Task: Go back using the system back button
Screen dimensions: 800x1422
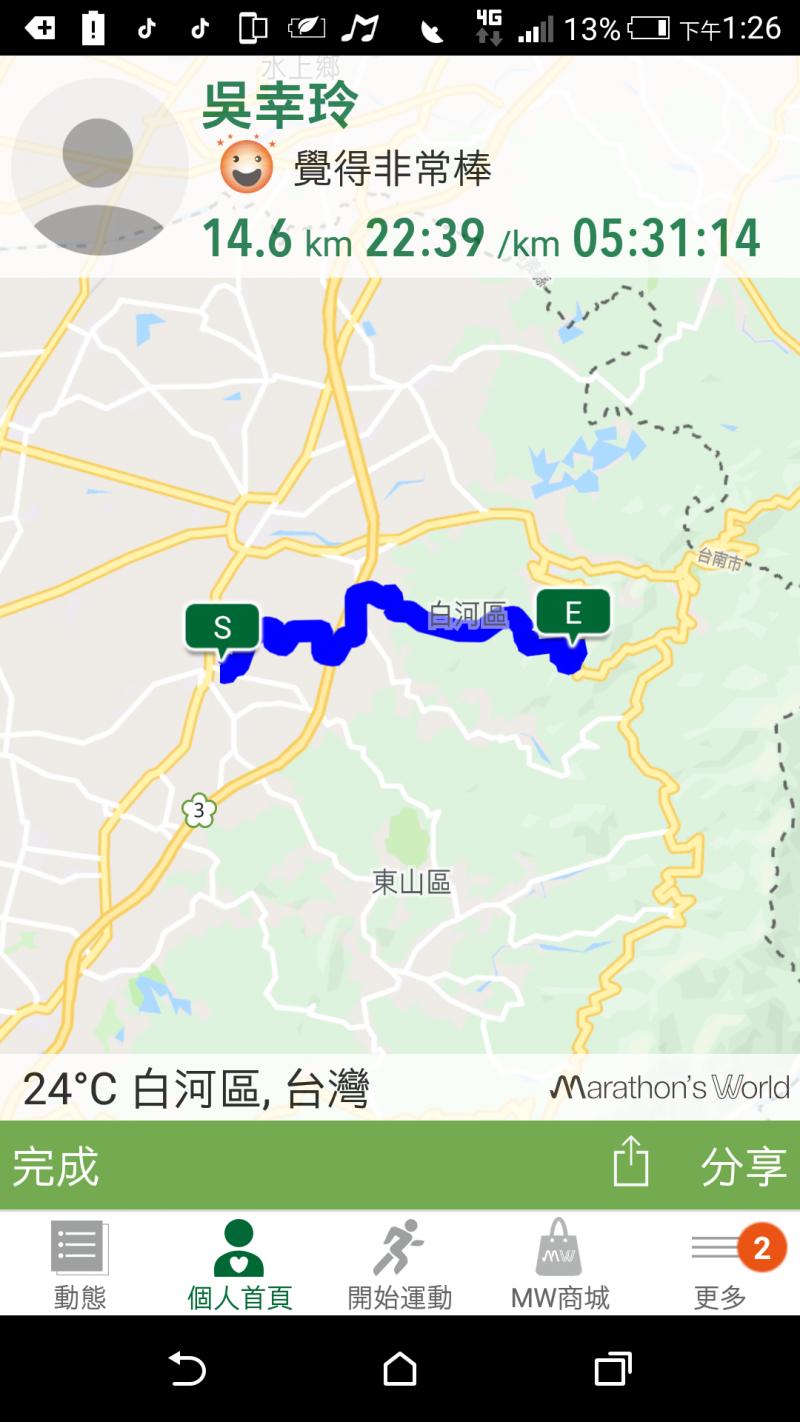Action: [x=187, y=1369]
